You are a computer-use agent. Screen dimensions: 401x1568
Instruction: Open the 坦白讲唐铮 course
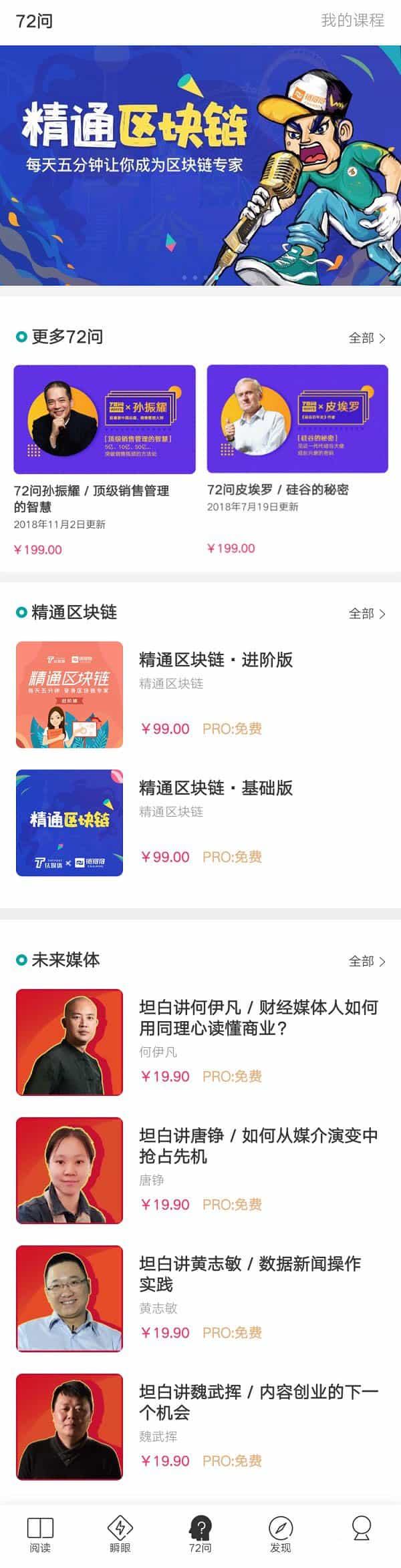(200, 1170)
